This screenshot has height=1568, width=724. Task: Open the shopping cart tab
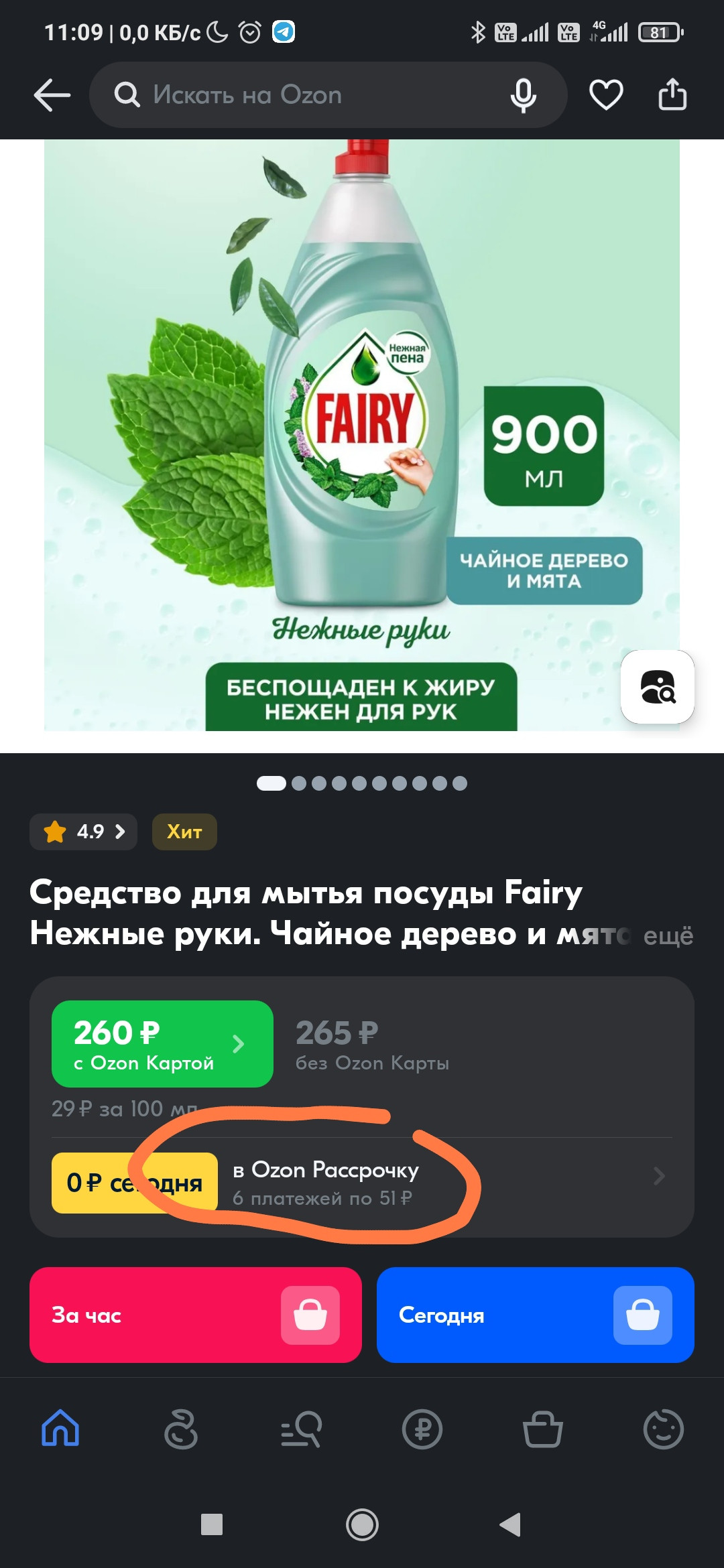(542, 1429)
